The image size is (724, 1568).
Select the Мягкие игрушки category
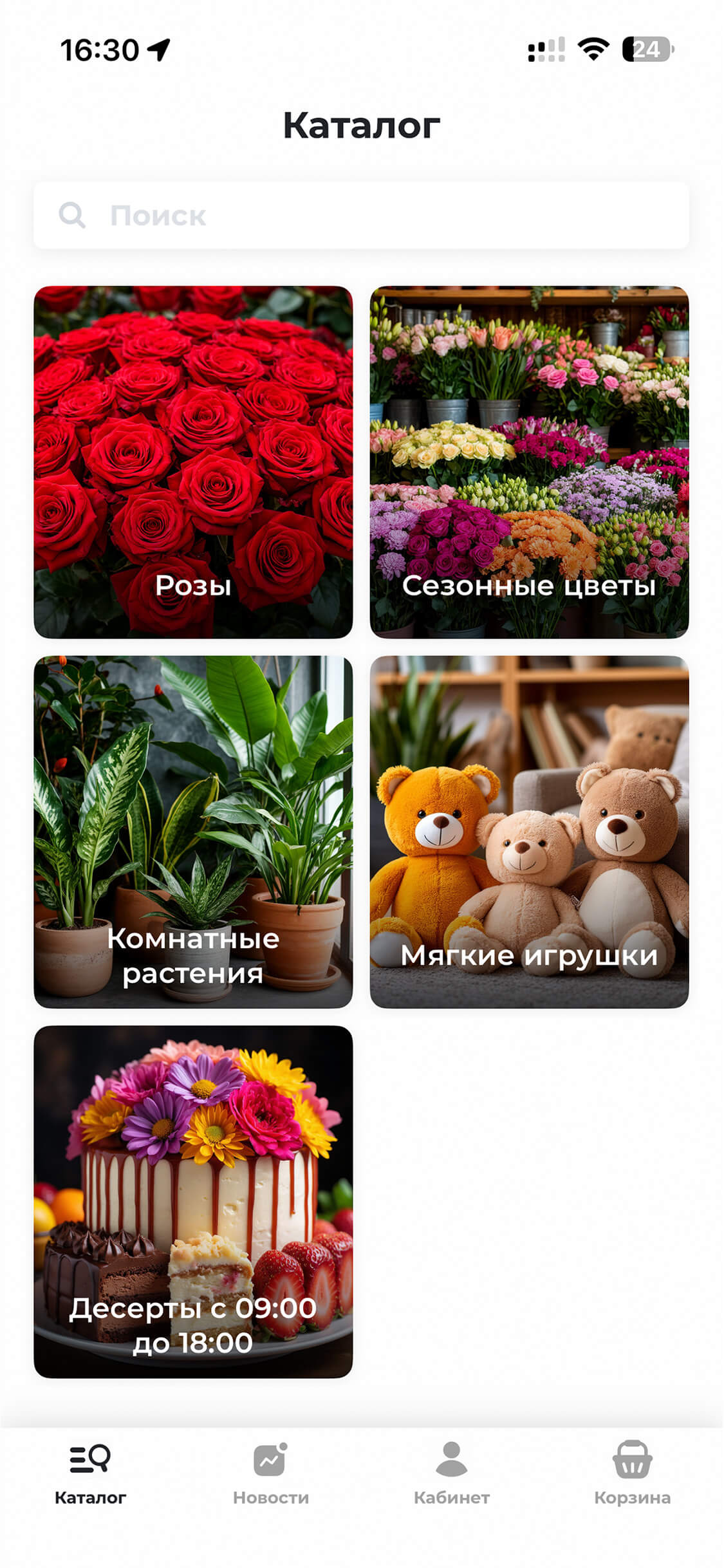[x=529, y=832]
